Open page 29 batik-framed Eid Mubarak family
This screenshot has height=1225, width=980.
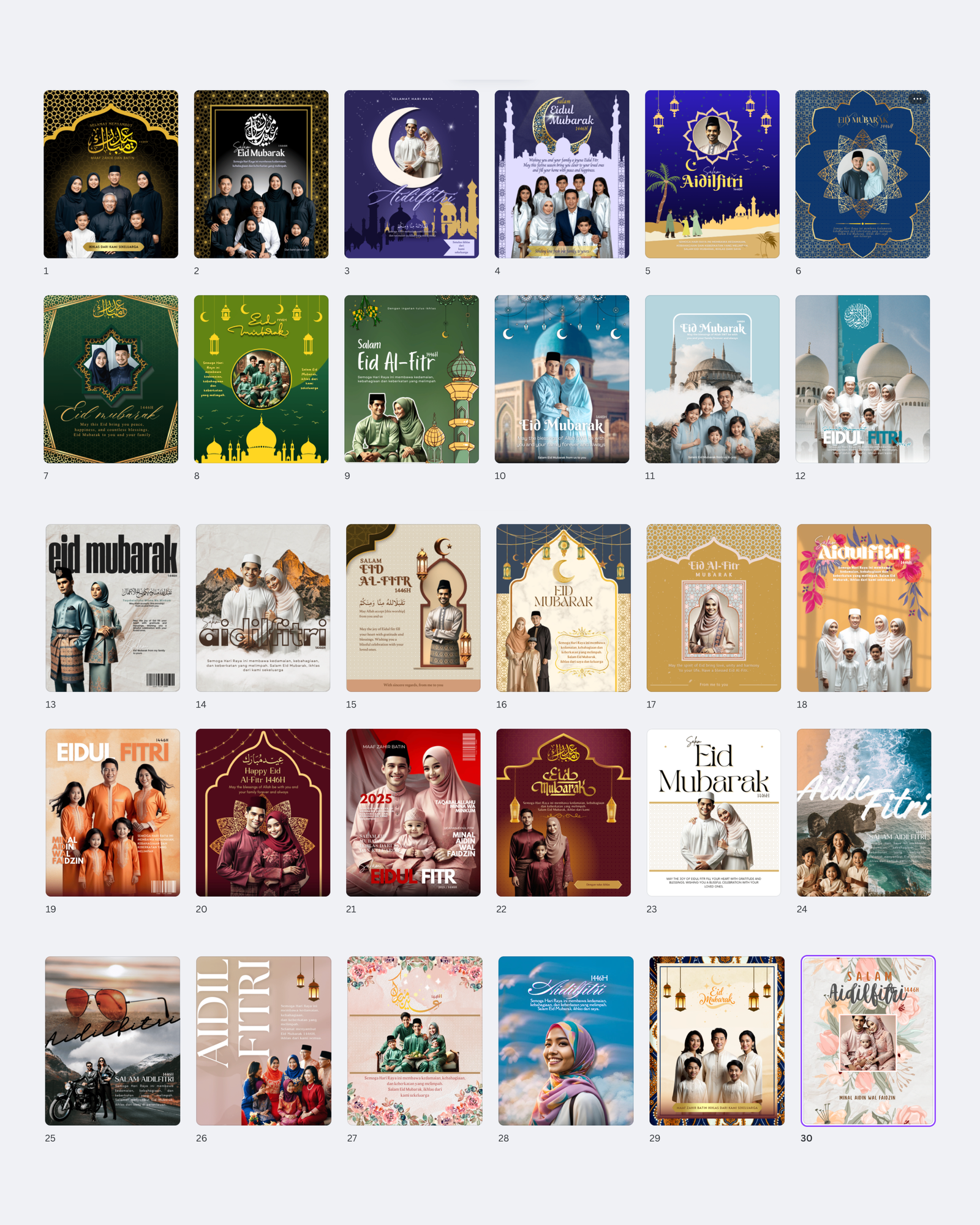point(717,1041)
